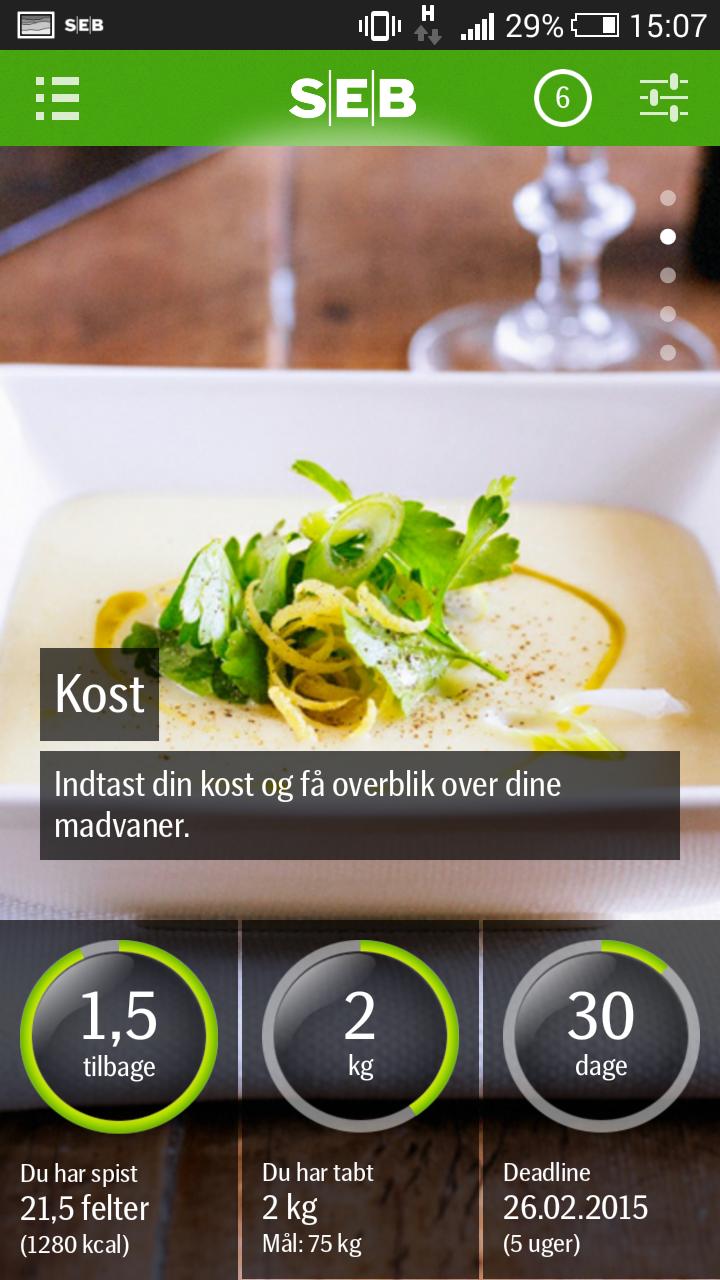Open the side navigation list menu
720x1280 pixels.
pyautogui.click(x=57, y=98)
